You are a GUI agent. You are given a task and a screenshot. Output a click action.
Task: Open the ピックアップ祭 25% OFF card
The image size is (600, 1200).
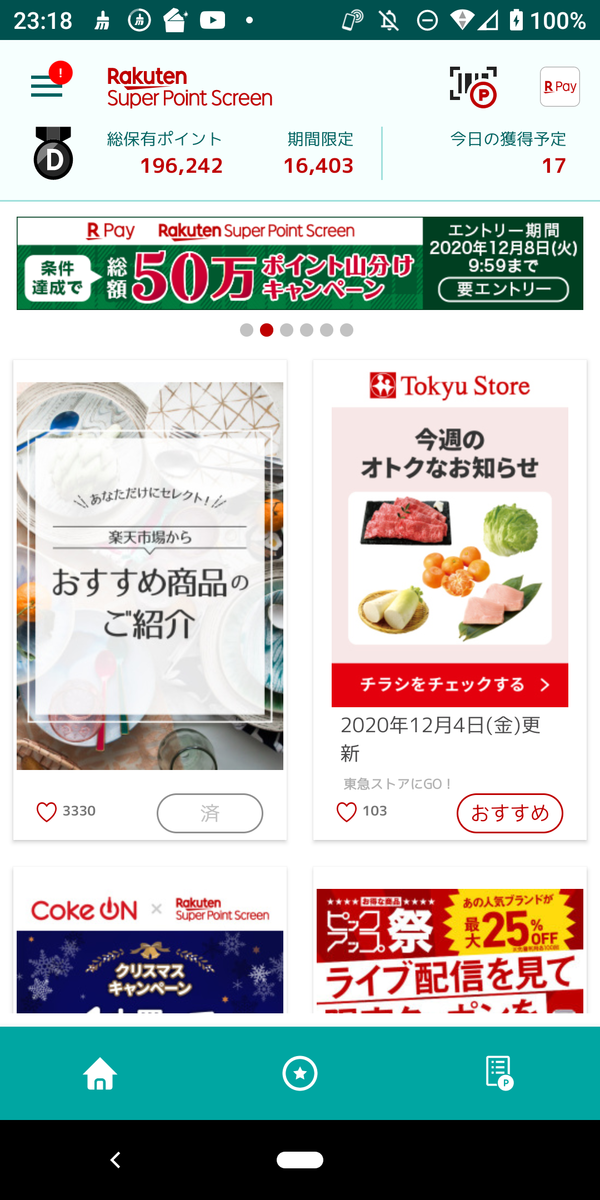(450, 945)
